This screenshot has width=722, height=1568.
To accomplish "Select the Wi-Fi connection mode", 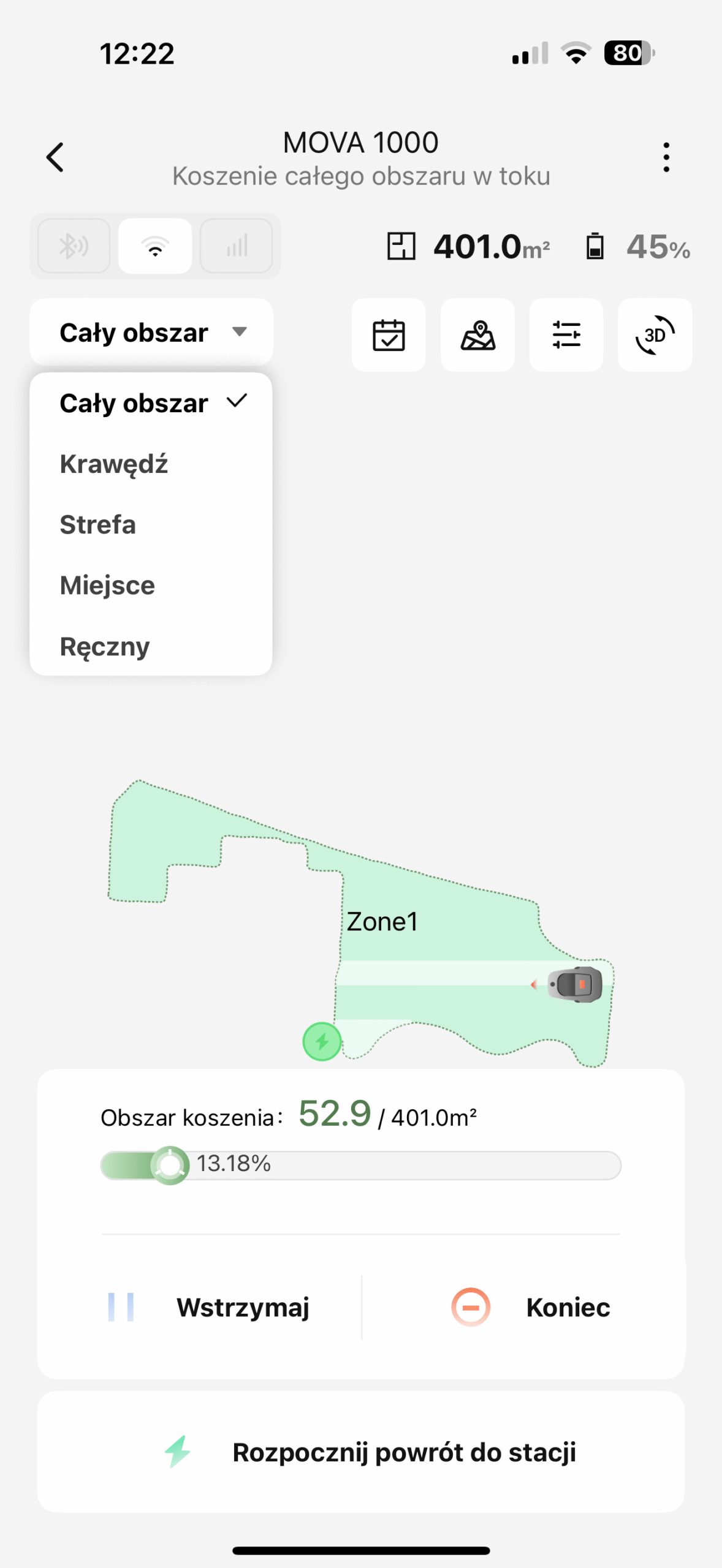I will tap(155, 246).
